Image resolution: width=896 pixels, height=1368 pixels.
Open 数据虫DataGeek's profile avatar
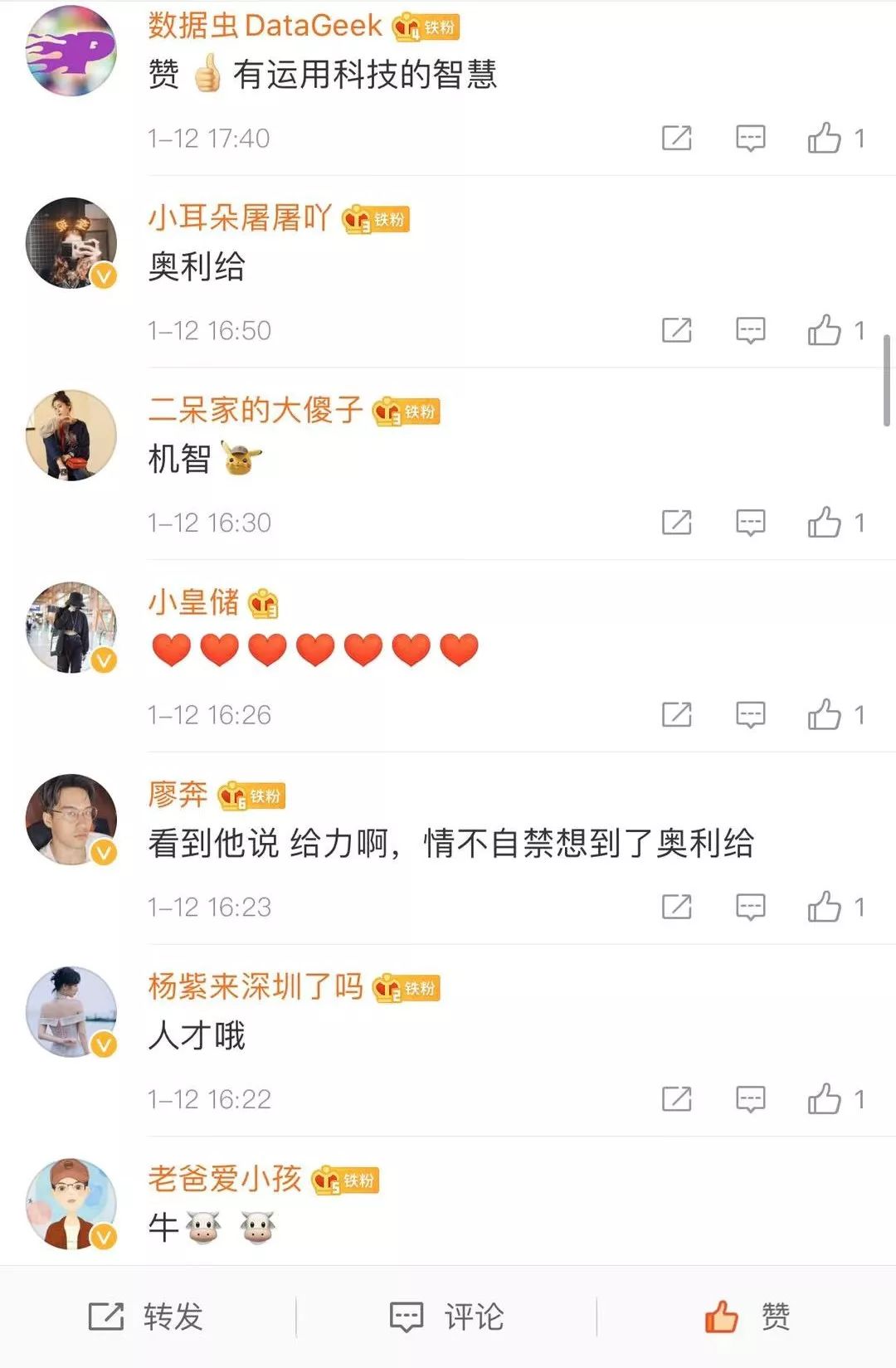71,51
